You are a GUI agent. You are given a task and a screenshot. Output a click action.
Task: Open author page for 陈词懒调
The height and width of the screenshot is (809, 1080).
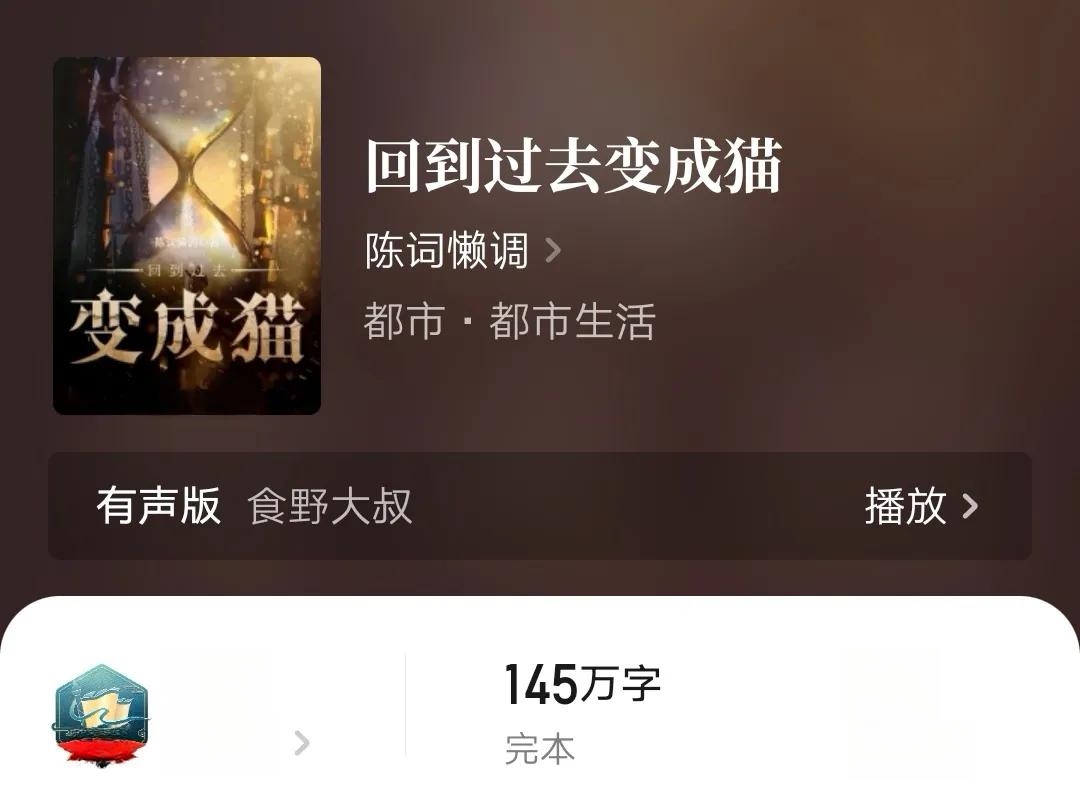pyautogui.click(x=462, y=251)
